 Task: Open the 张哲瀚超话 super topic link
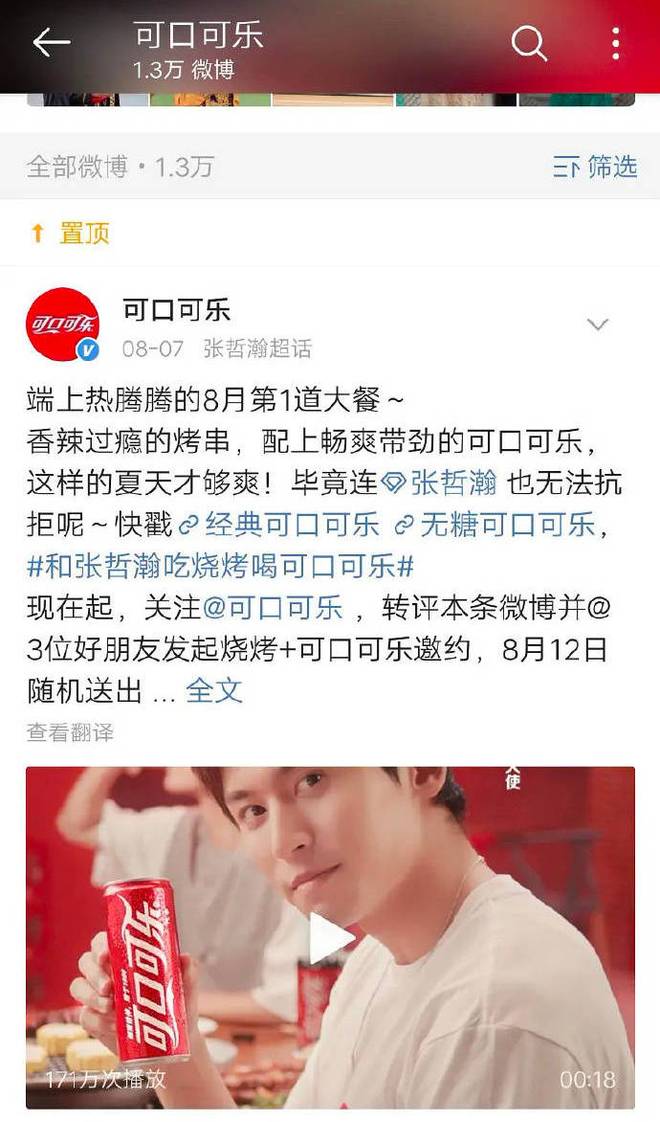257,349
